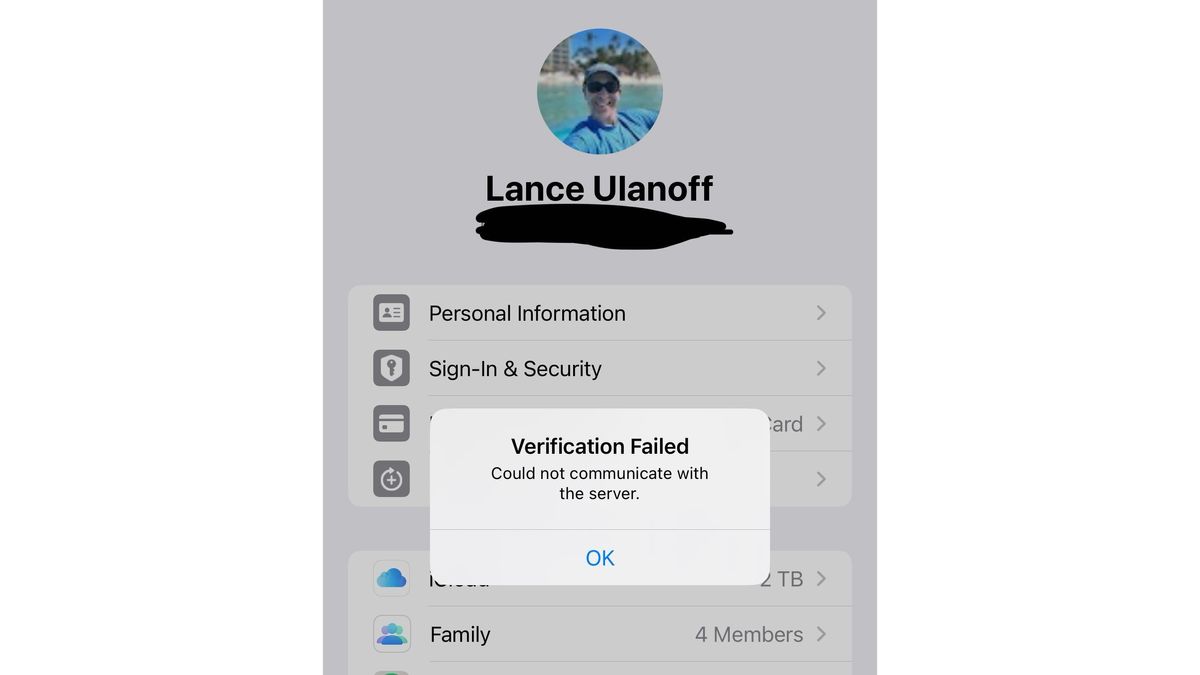The width and height of the screenshot is (1200, 675).
Task: Dismiss the Verification Failed alert with OK
Action: point(600,558)
